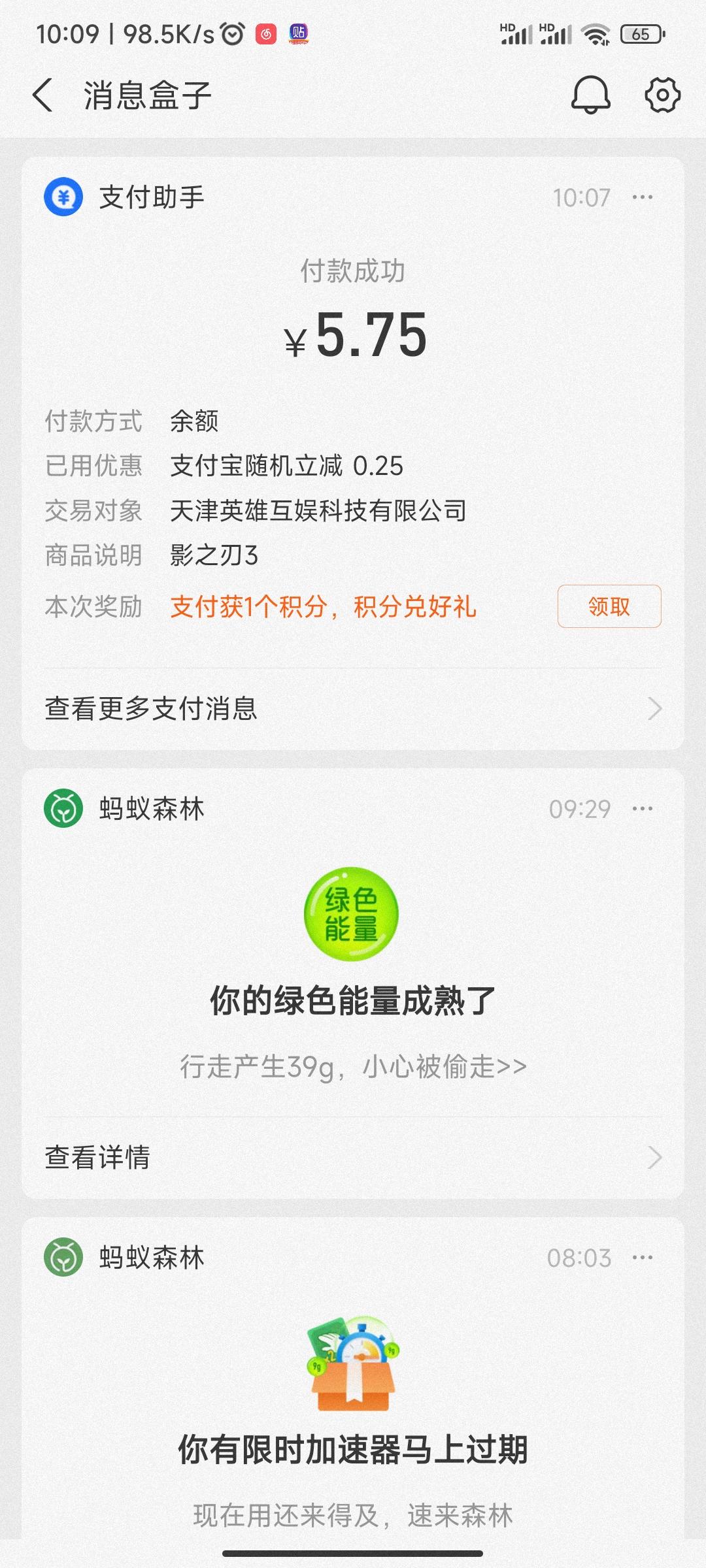The image size is (706, 1568).
Task: Click the 蚂蚁森林 avatar on the 08:03 message
Action: pos(63,1258)
